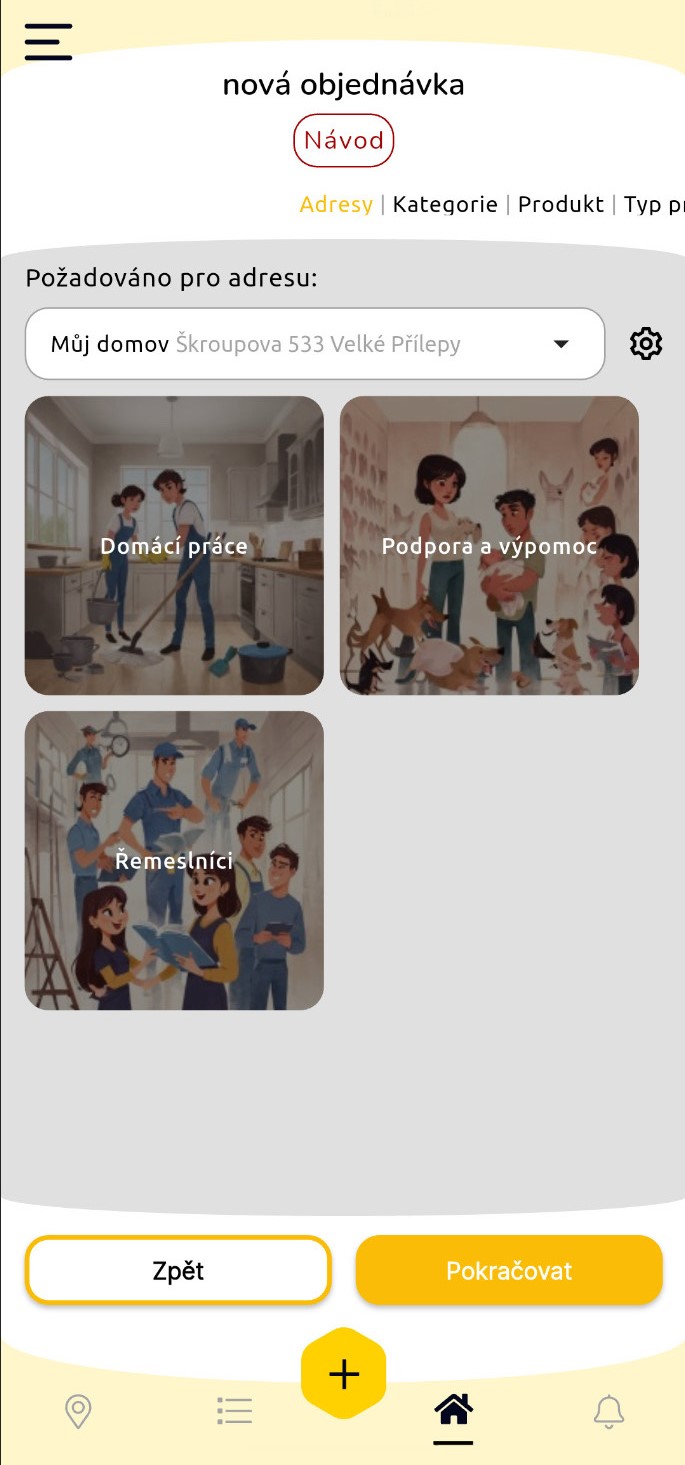Image resolution: width=685 pixels, height=1465 pixels.
Task: Switch to the home tab
Action: (453, 1411)
